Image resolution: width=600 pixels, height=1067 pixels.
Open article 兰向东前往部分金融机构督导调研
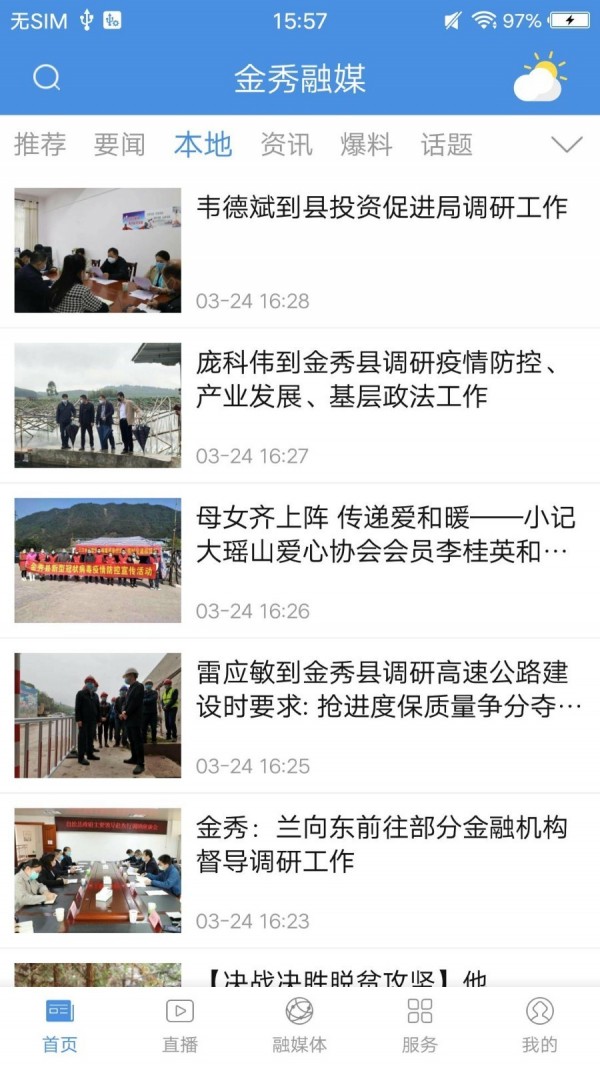pyautogui.click(x=381, y=845)
